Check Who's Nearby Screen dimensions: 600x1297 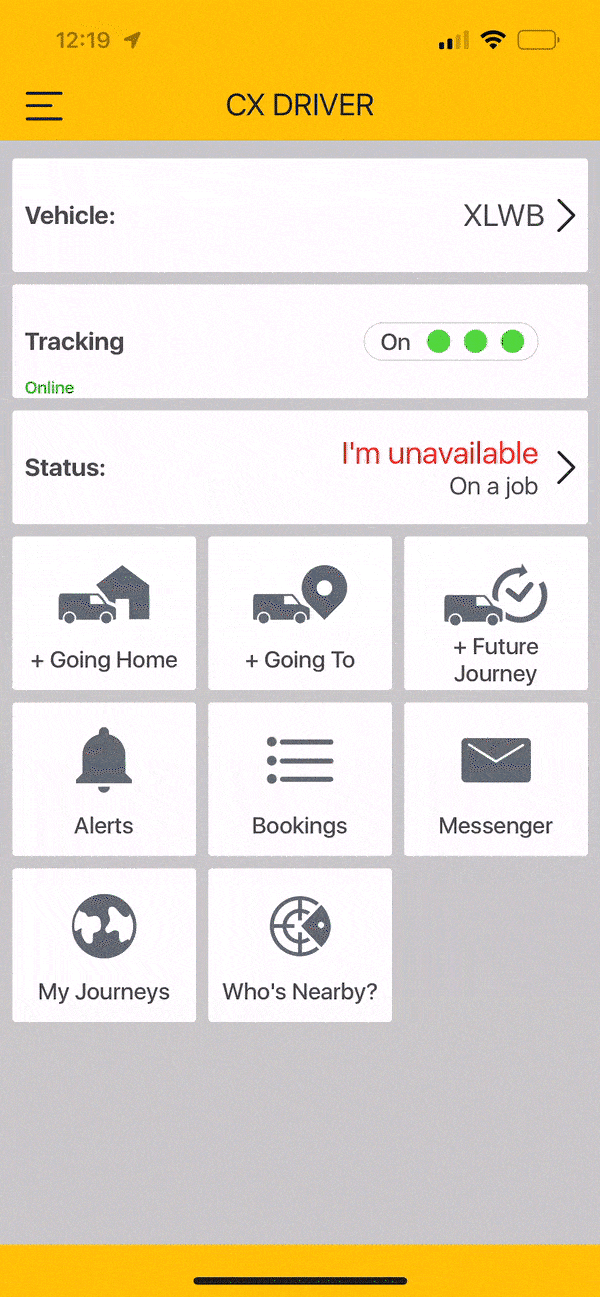pos(300,945)
